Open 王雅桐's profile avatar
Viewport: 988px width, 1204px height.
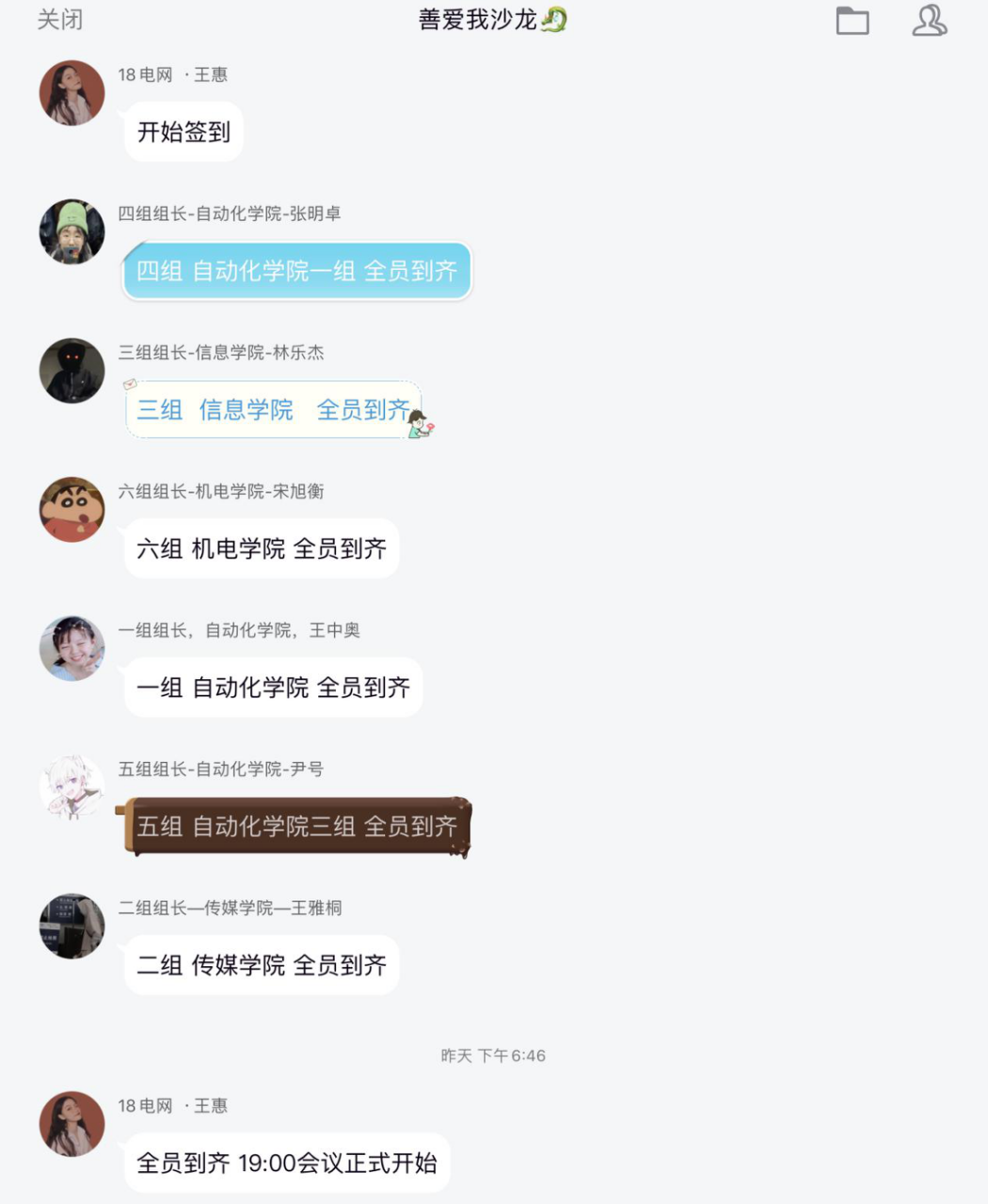click(x=72, y=926)
